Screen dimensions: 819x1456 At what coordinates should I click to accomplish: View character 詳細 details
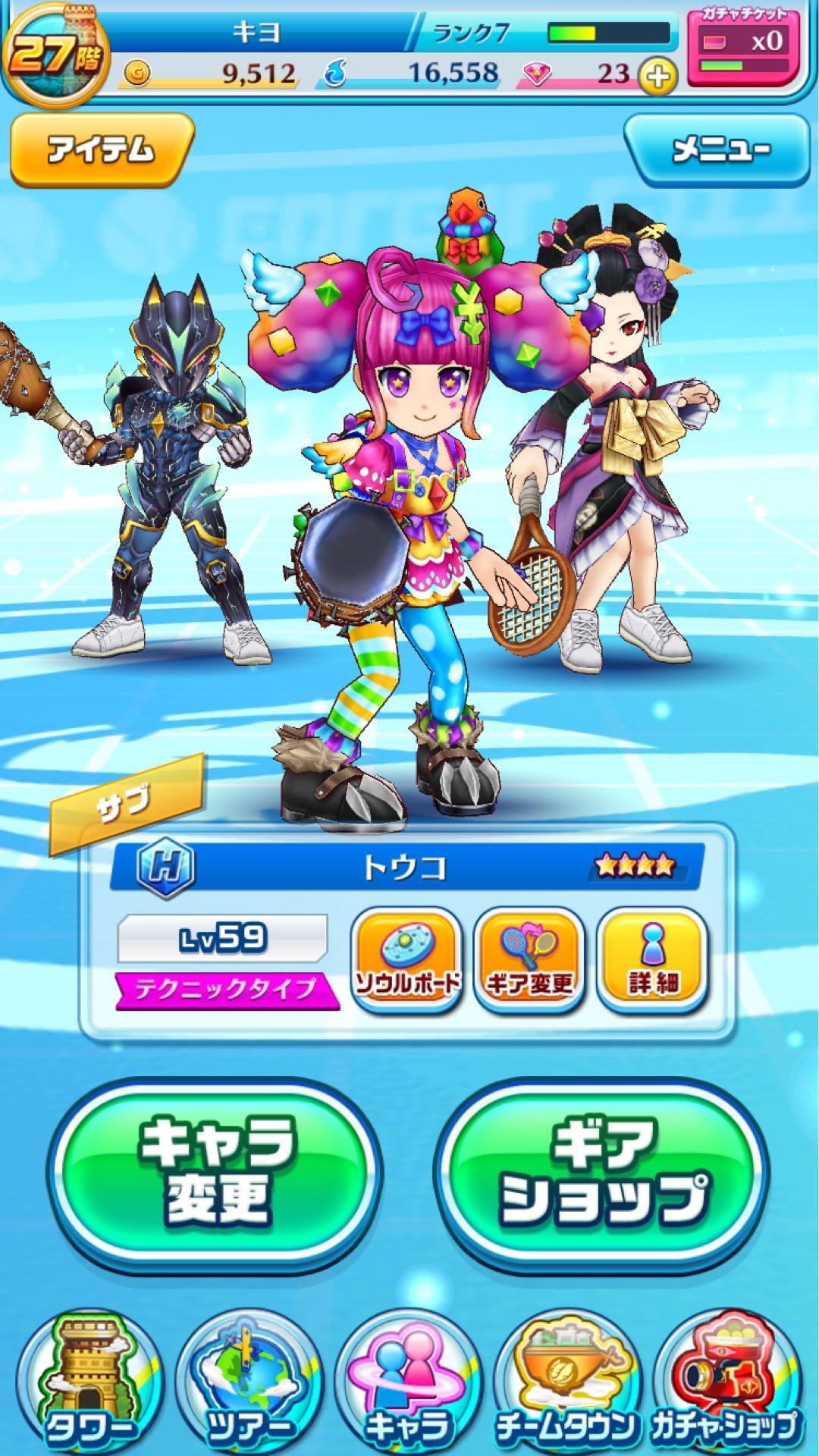[652, 962]
